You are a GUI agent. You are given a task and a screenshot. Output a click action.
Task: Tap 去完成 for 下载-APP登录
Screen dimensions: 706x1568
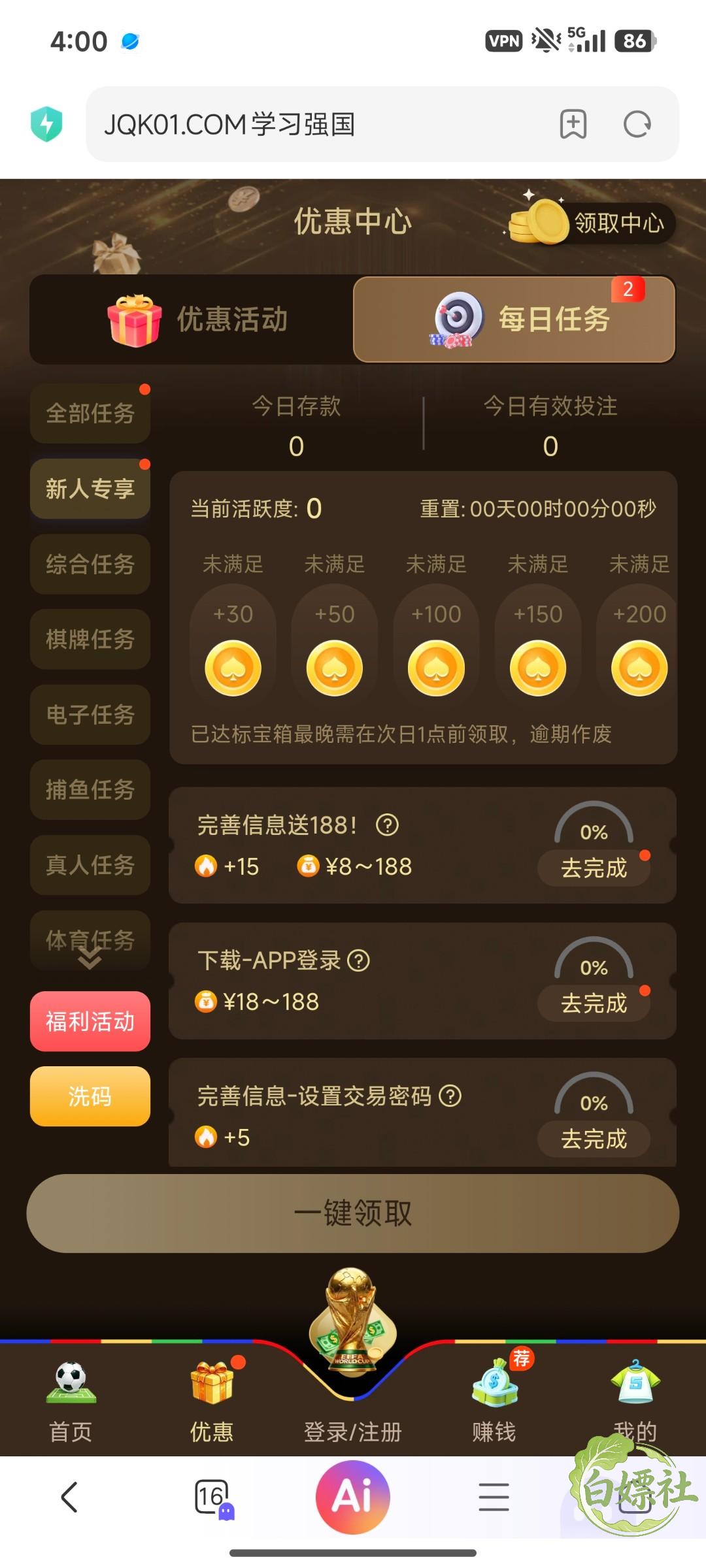click(x=594, y=1004)
